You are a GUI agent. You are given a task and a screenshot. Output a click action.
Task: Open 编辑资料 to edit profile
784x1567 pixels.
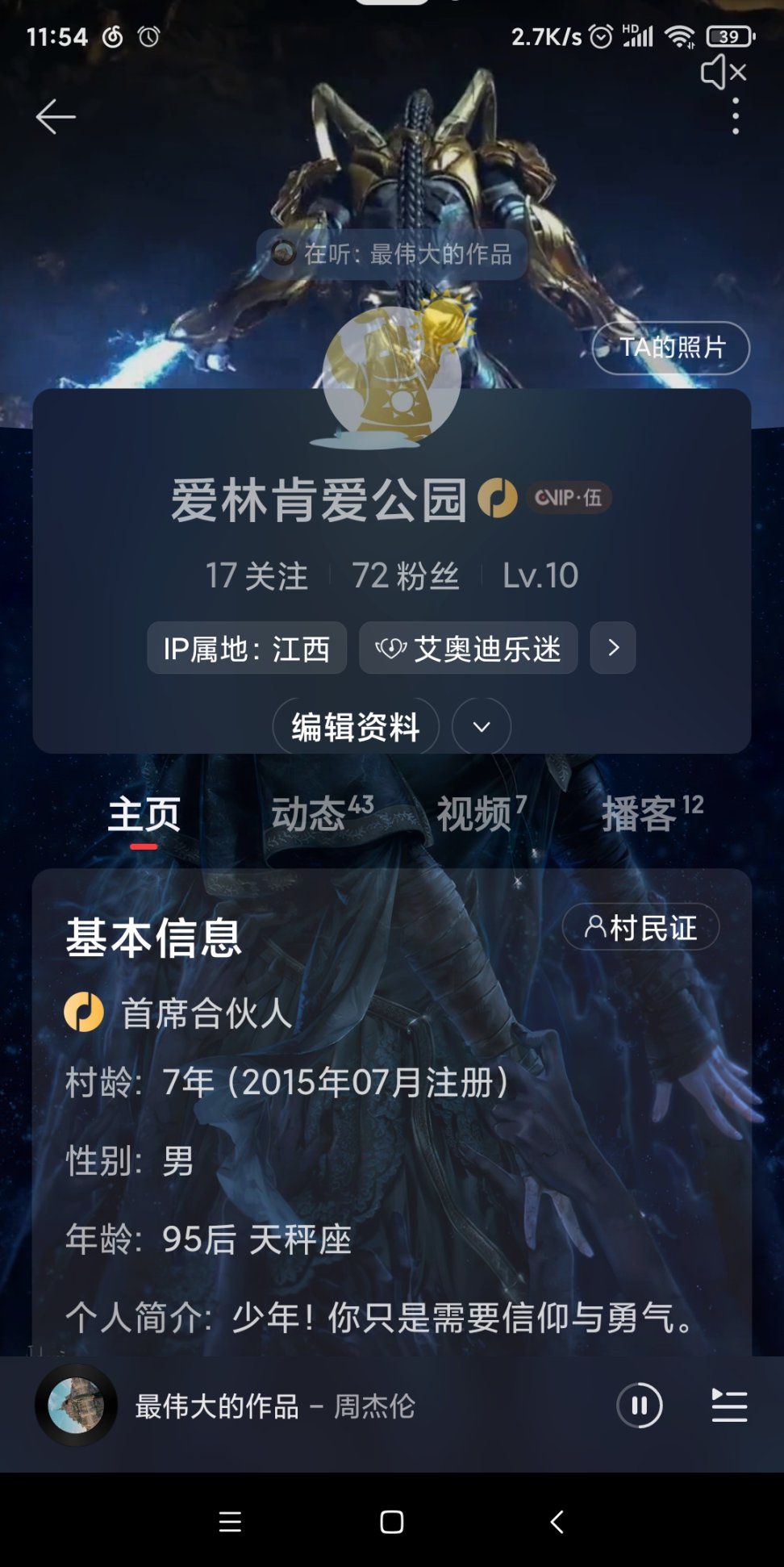tap(356, 727)
